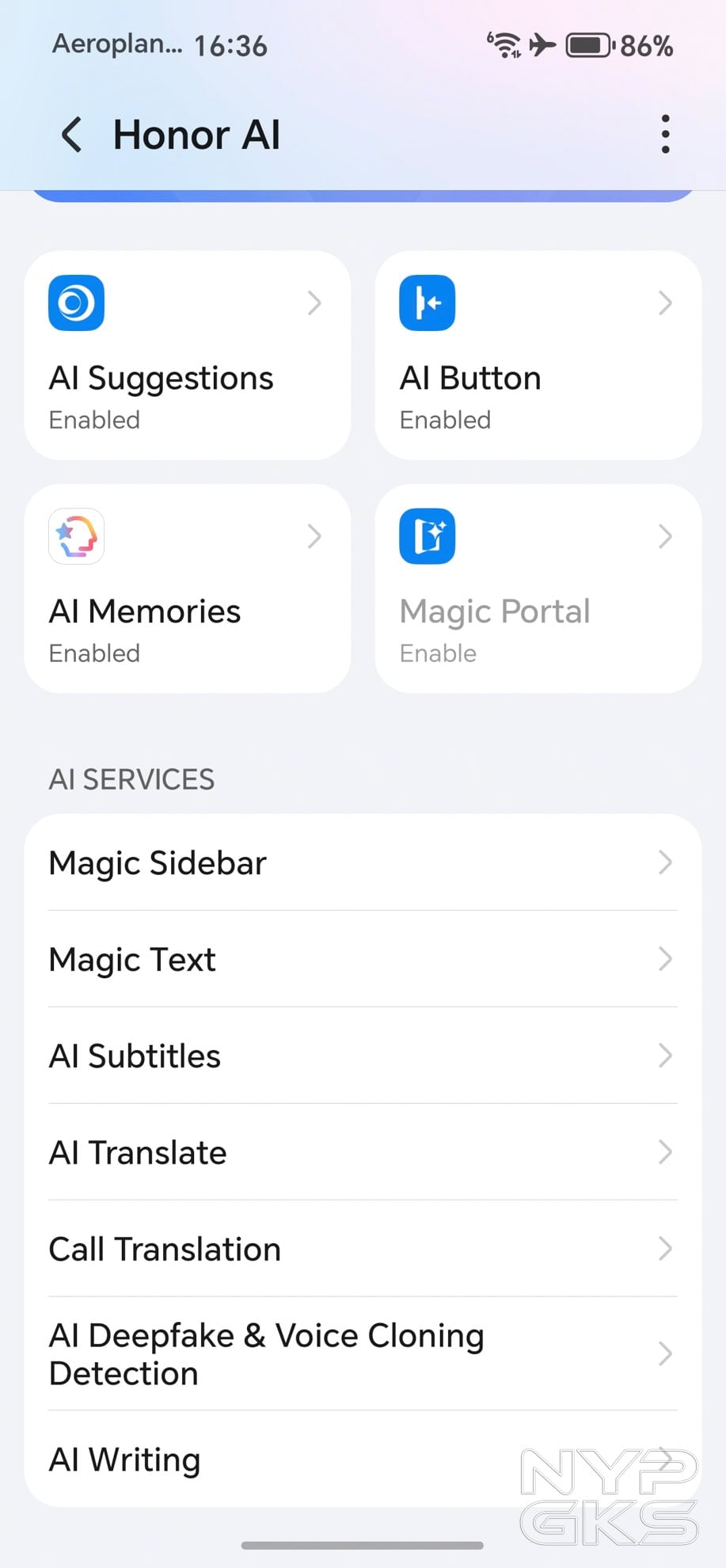The image size is (726, 1568).
Task: Open the three-dot overflow menu
Action: [x=665, y=135]
